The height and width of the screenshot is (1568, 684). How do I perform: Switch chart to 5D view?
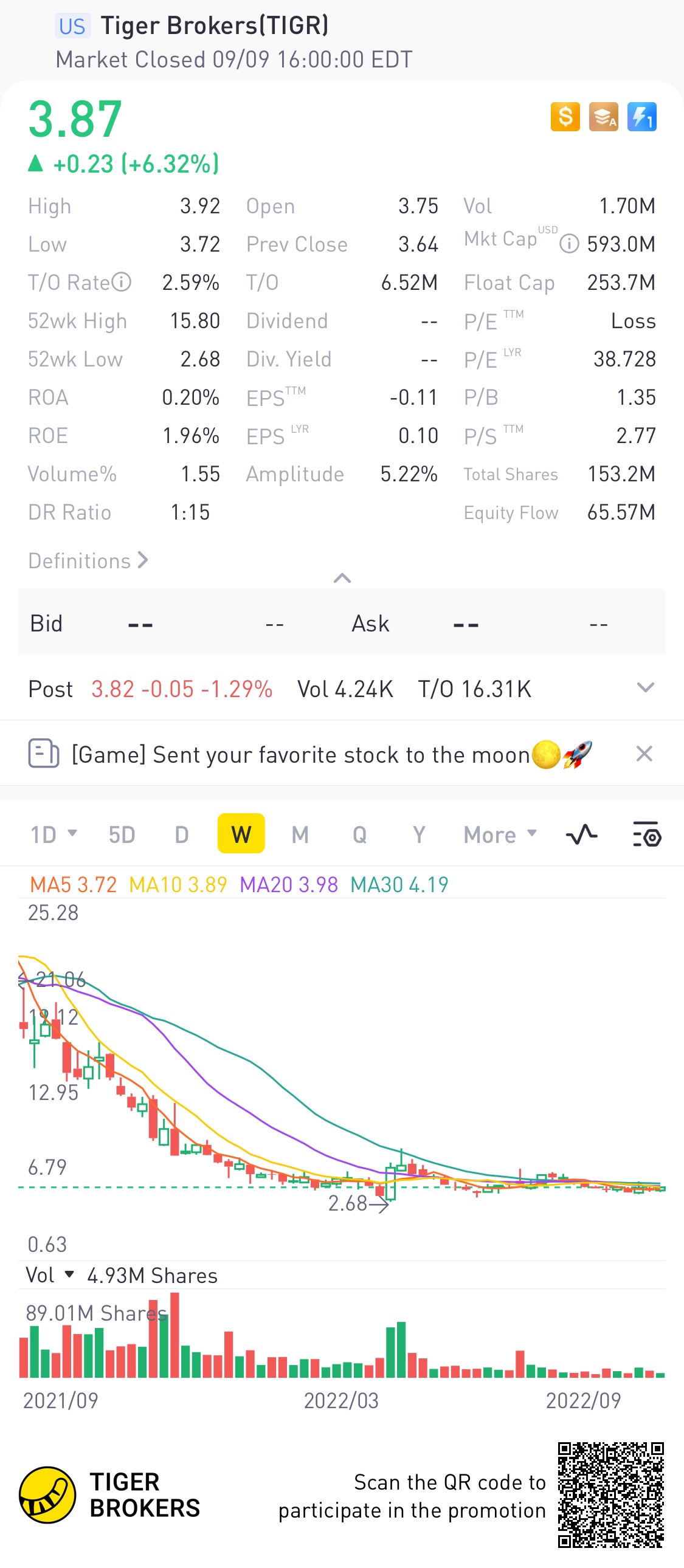pos(121,834)
